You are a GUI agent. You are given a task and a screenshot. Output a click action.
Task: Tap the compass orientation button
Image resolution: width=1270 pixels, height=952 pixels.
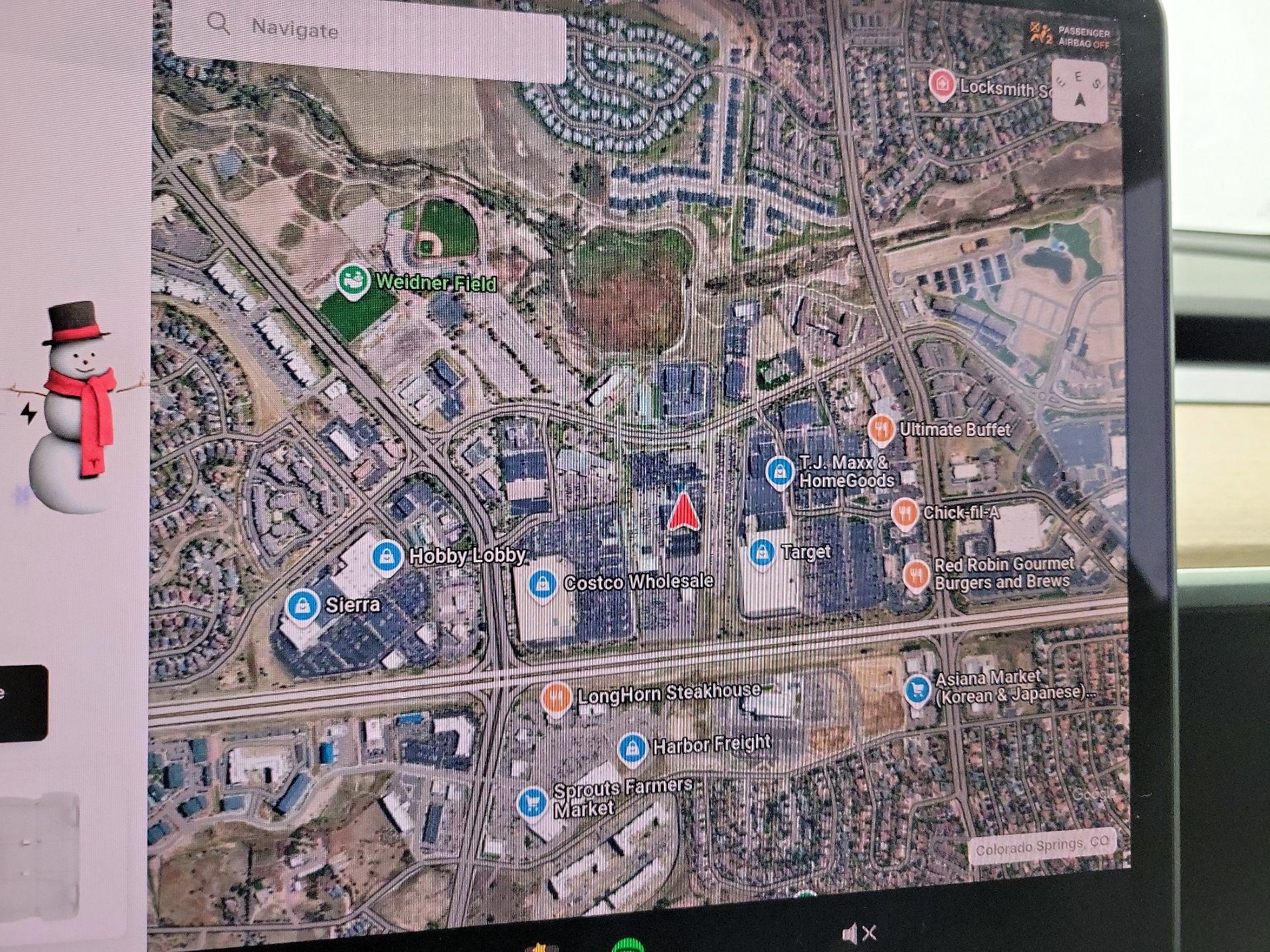pos(1079,91)
